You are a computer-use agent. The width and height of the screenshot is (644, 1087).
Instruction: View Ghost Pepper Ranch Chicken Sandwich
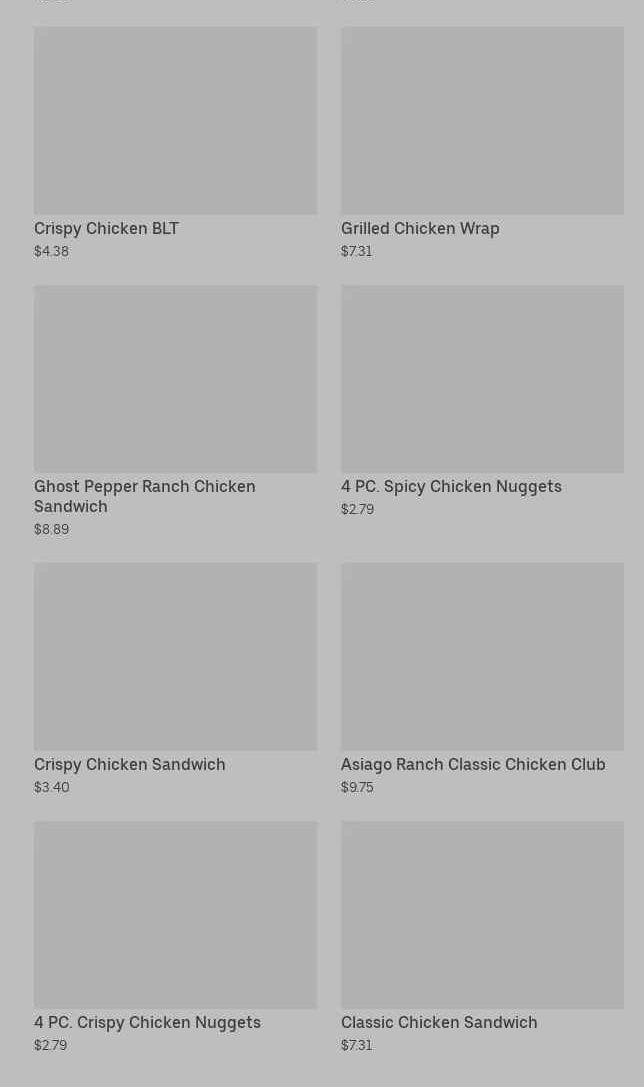point(175,411)
